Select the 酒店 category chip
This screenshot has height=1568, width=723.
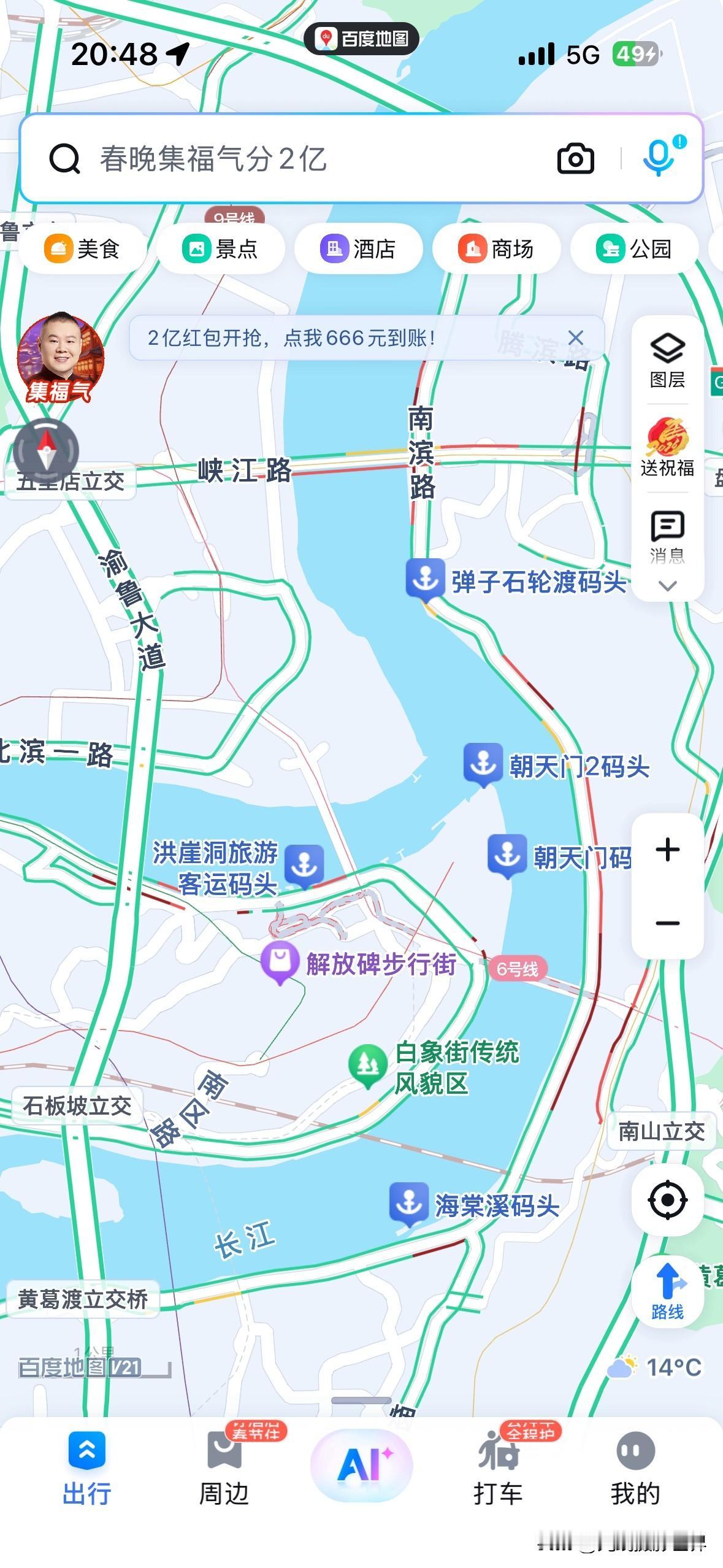358,249
